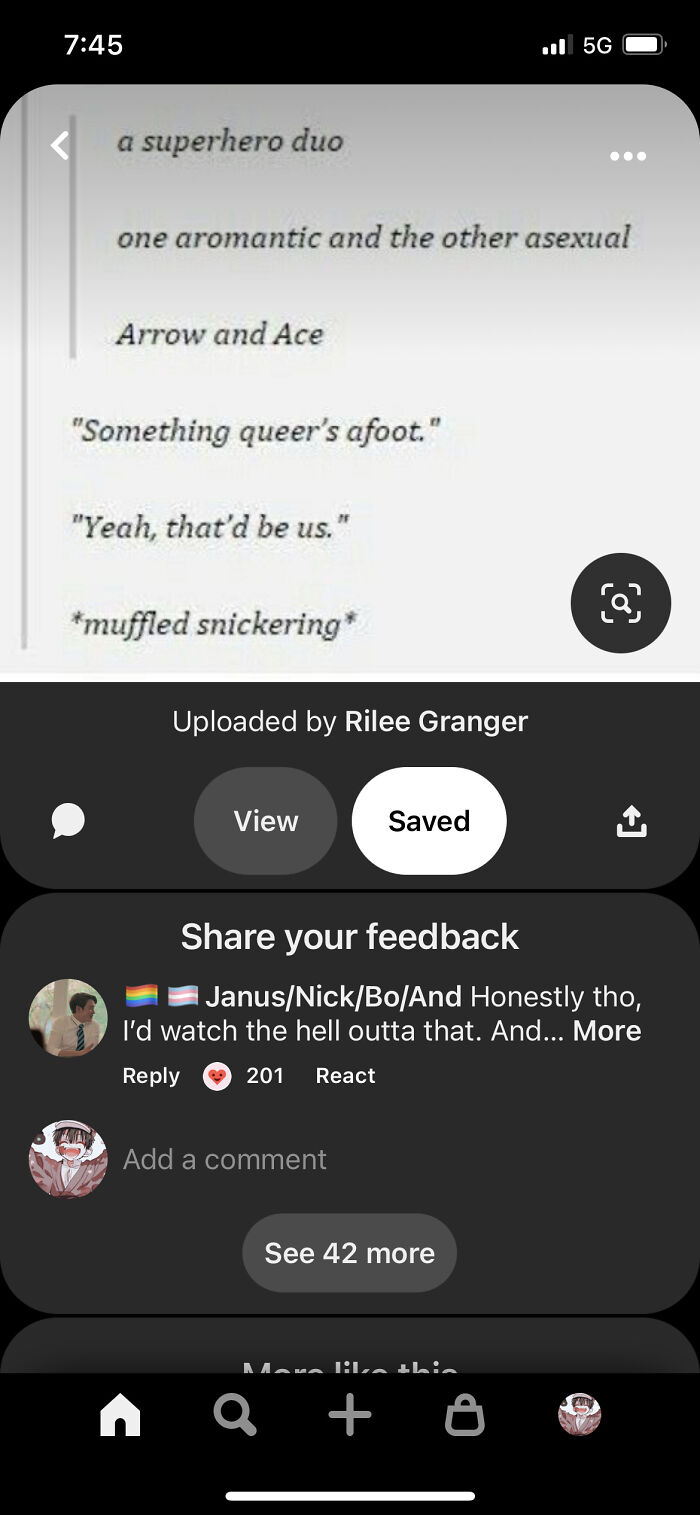This screenshot has height=1515, width=700.
Task: Start visual search with the lens icon
Action: click(620, 603)
